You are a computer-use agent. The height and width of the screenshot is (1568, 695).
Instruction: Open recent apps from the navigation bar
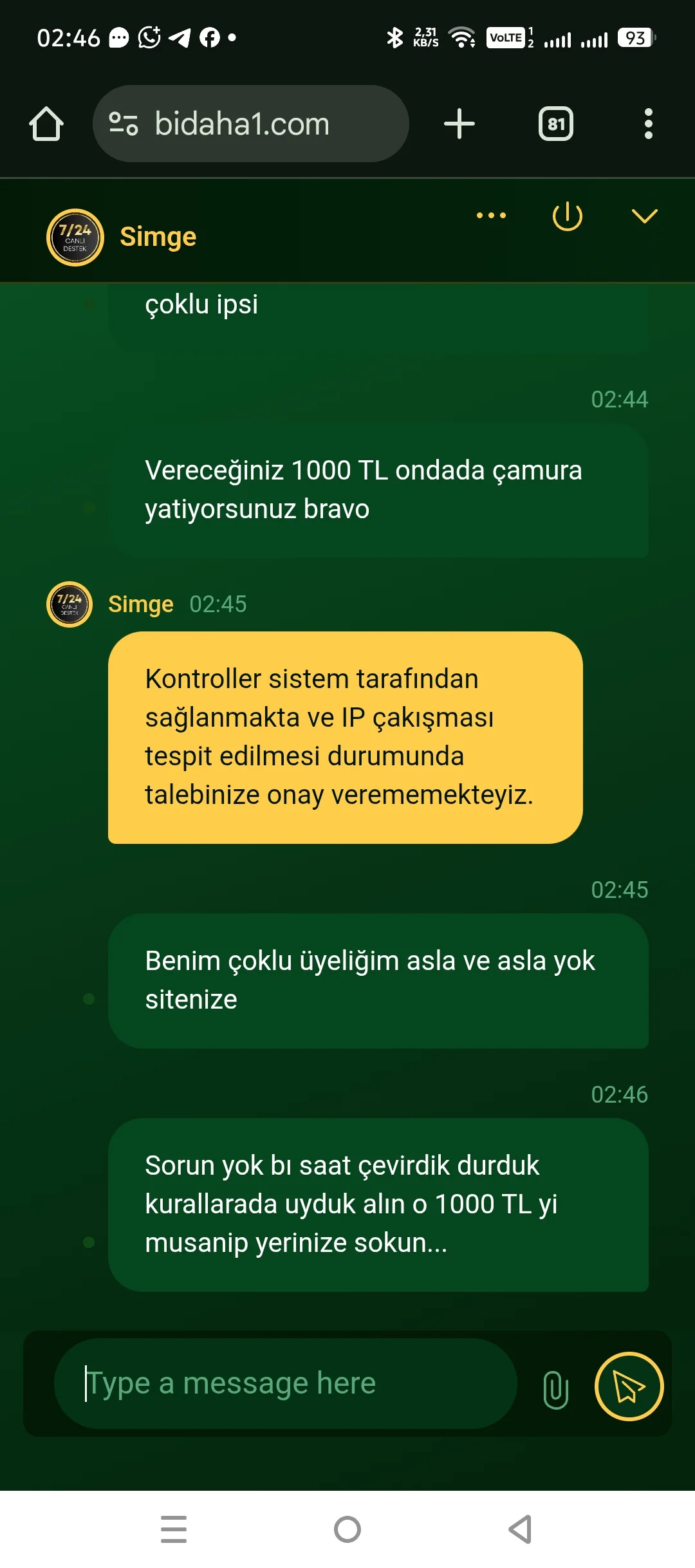click(174, 1529)
